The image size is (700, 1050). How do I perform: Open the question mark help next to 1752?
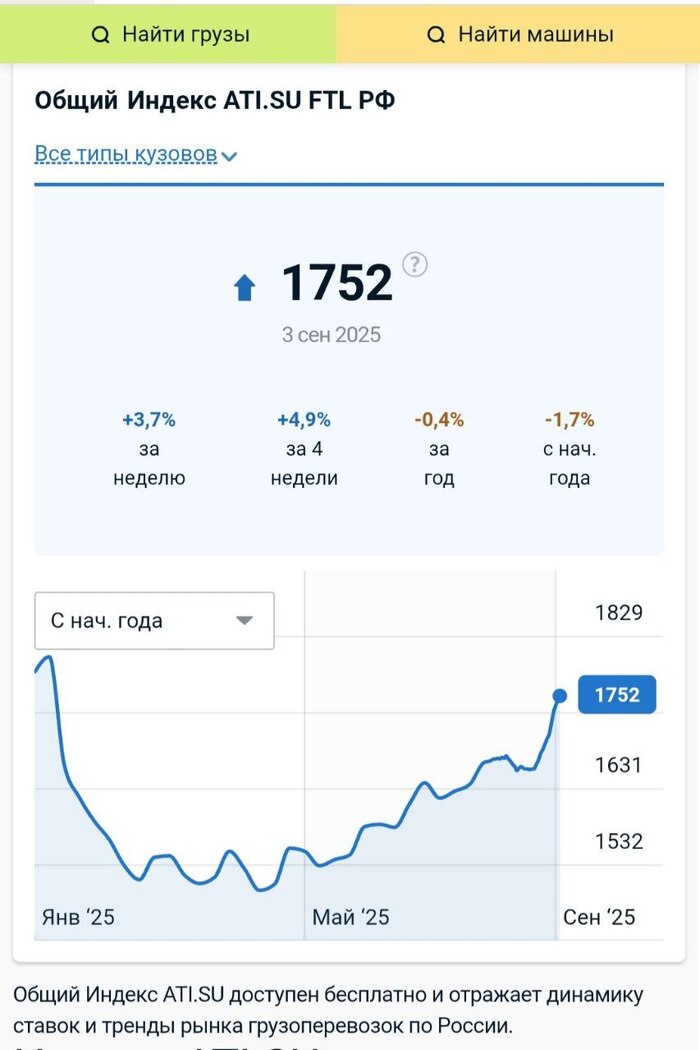pos(415,265)
